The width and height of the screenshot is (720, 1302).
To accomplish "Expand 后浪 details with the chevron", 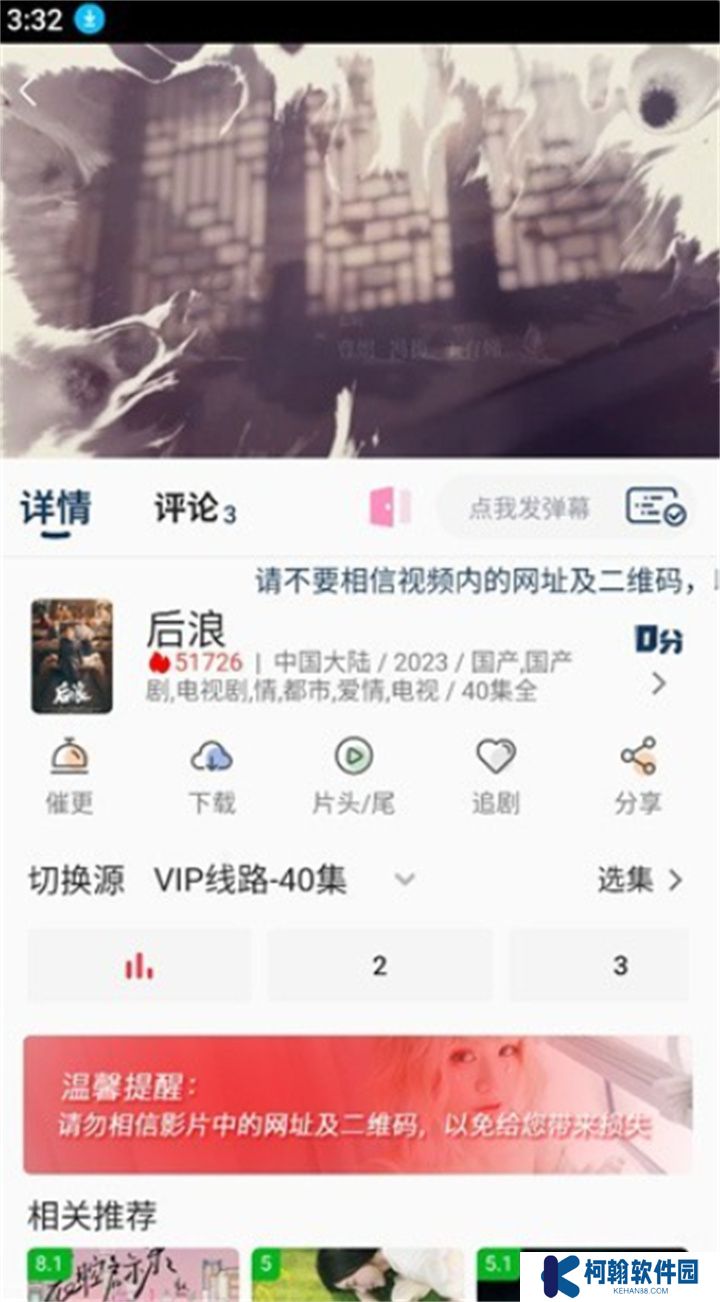I will pos(658,684).
